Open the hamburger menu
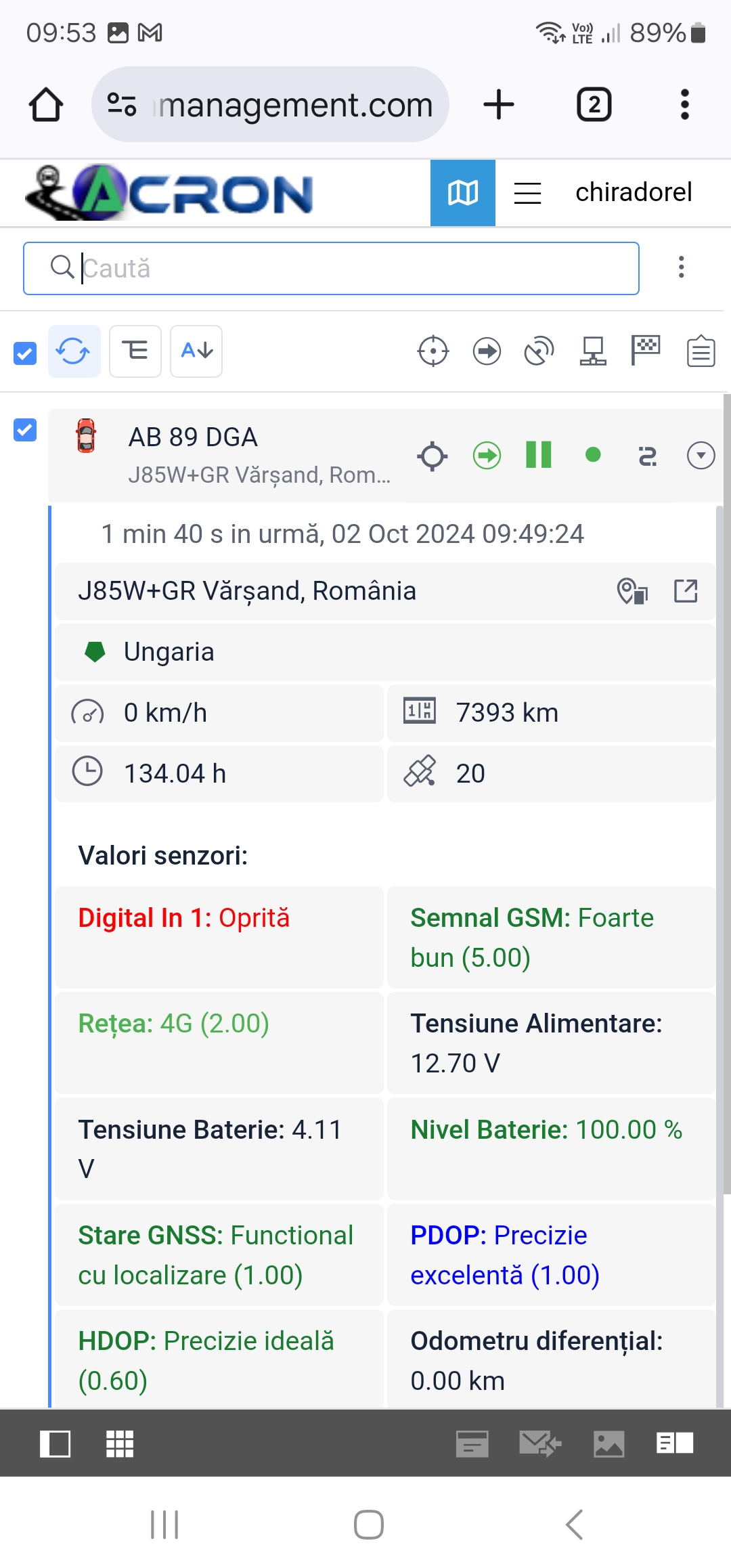Viewport: 731px width, 1568px height. click(527, 193)
